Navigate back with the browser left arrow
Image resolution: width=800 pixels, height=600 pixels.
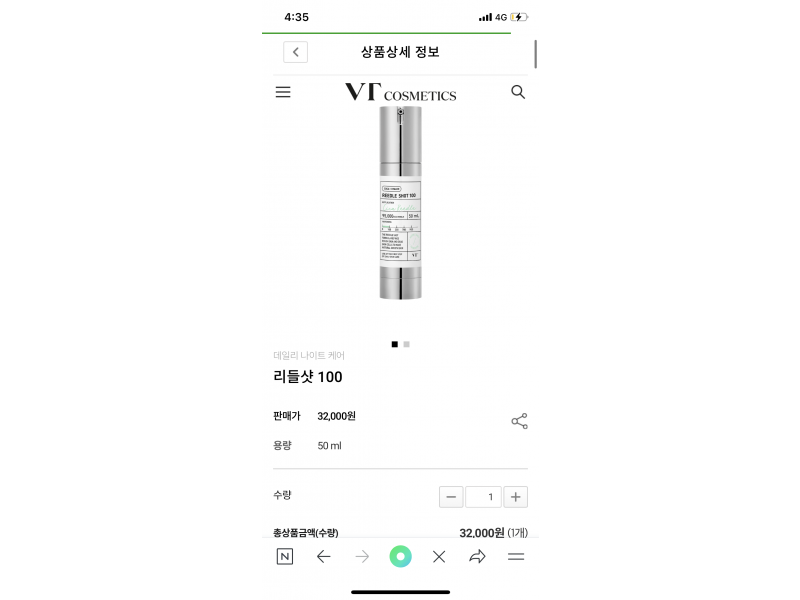coord(323,556)
